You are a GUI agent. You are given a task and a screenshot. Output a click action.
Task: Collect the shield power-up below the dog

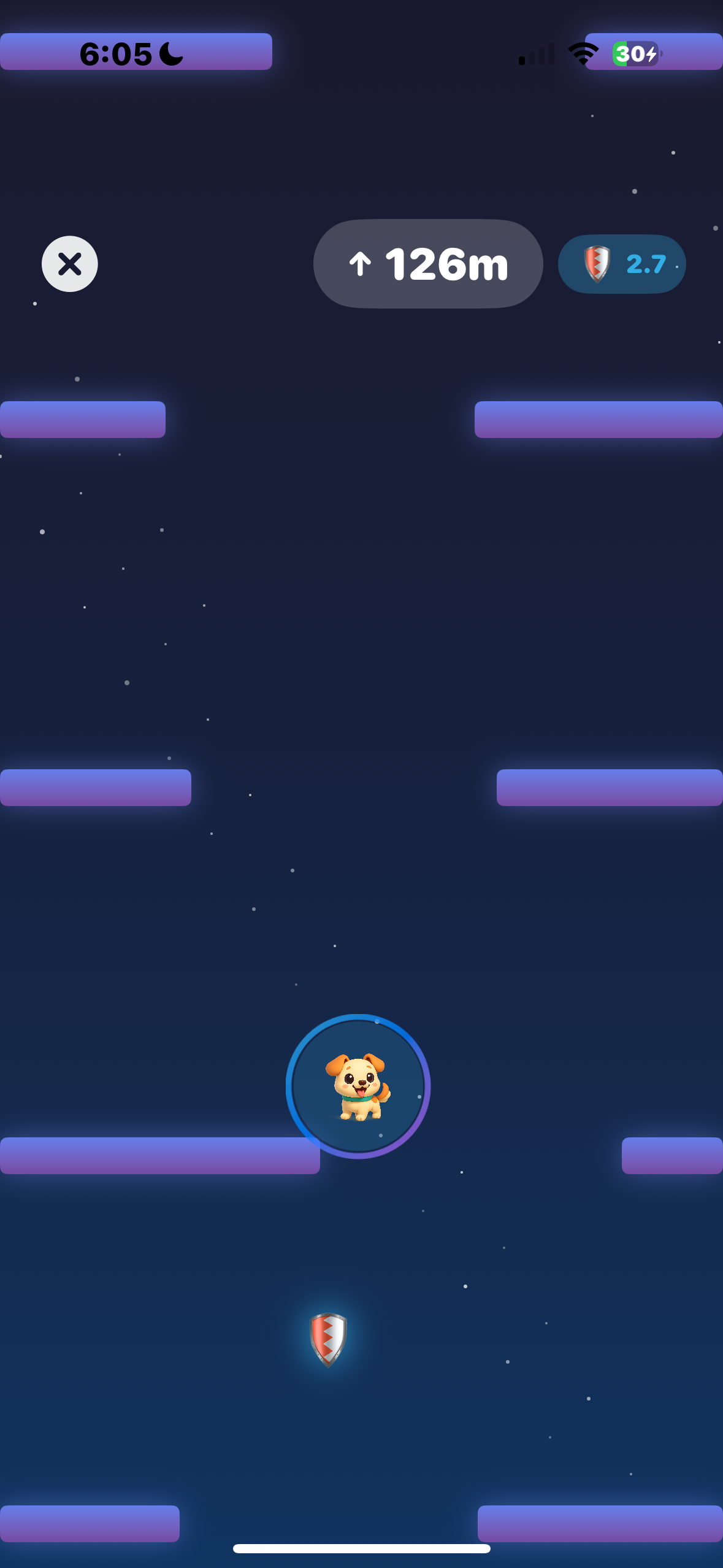329,1340
